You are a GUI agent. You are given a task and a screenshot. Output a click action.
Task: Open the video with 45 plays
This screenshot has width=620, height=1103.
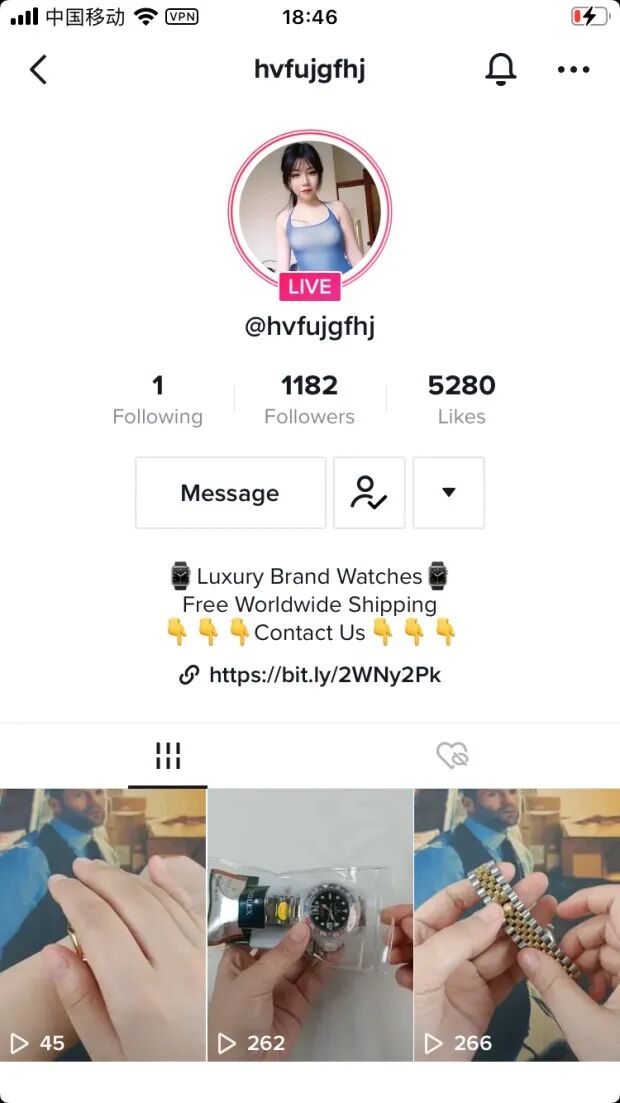tap(102, 924)
